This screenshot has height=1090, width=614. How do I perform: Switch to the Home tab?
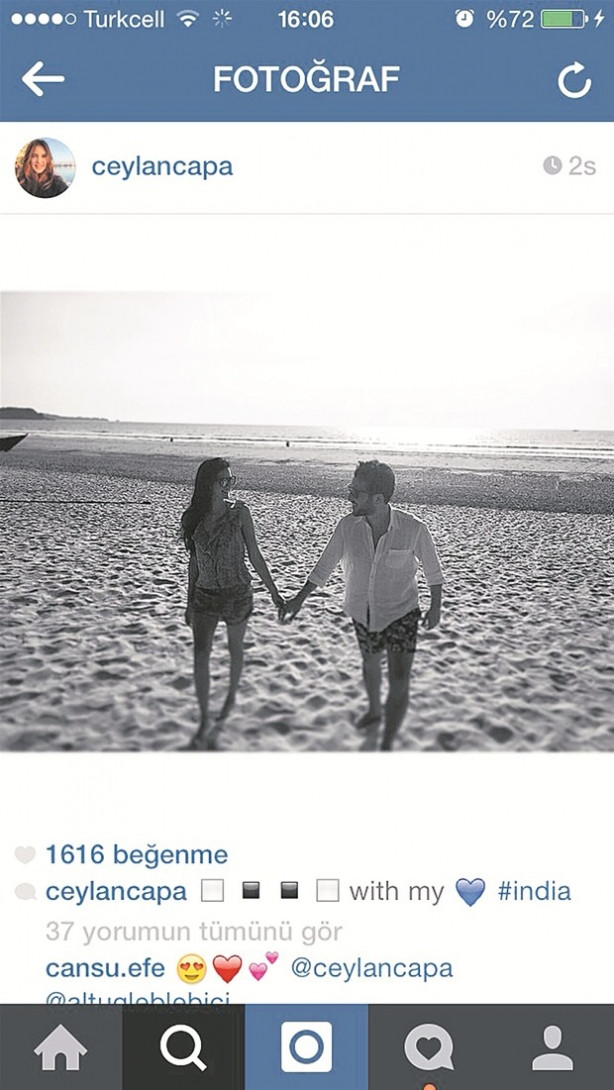(61, 1047)
